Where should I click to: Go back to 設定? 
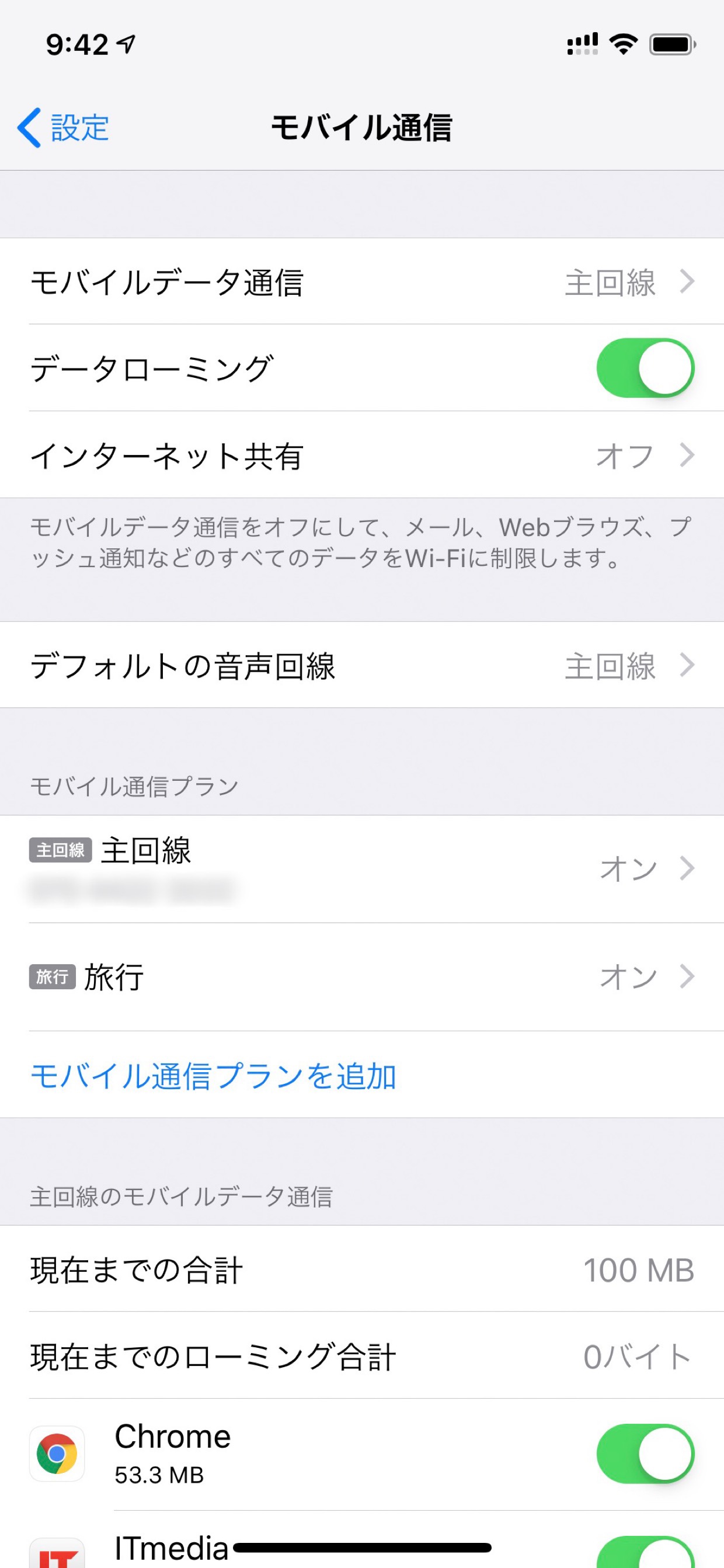point(63,128)
